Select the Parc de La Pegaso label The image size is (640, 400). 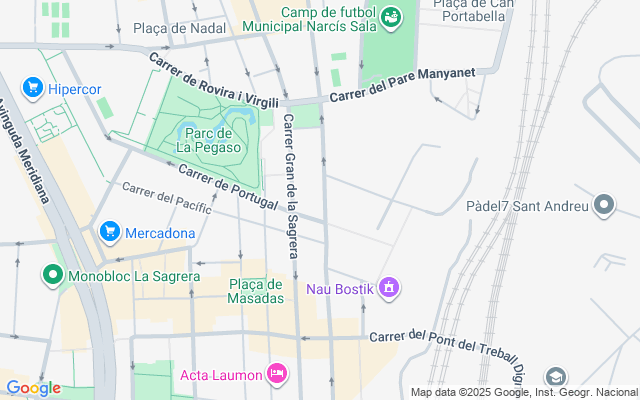pyautogui.click(x=208, y=140)
